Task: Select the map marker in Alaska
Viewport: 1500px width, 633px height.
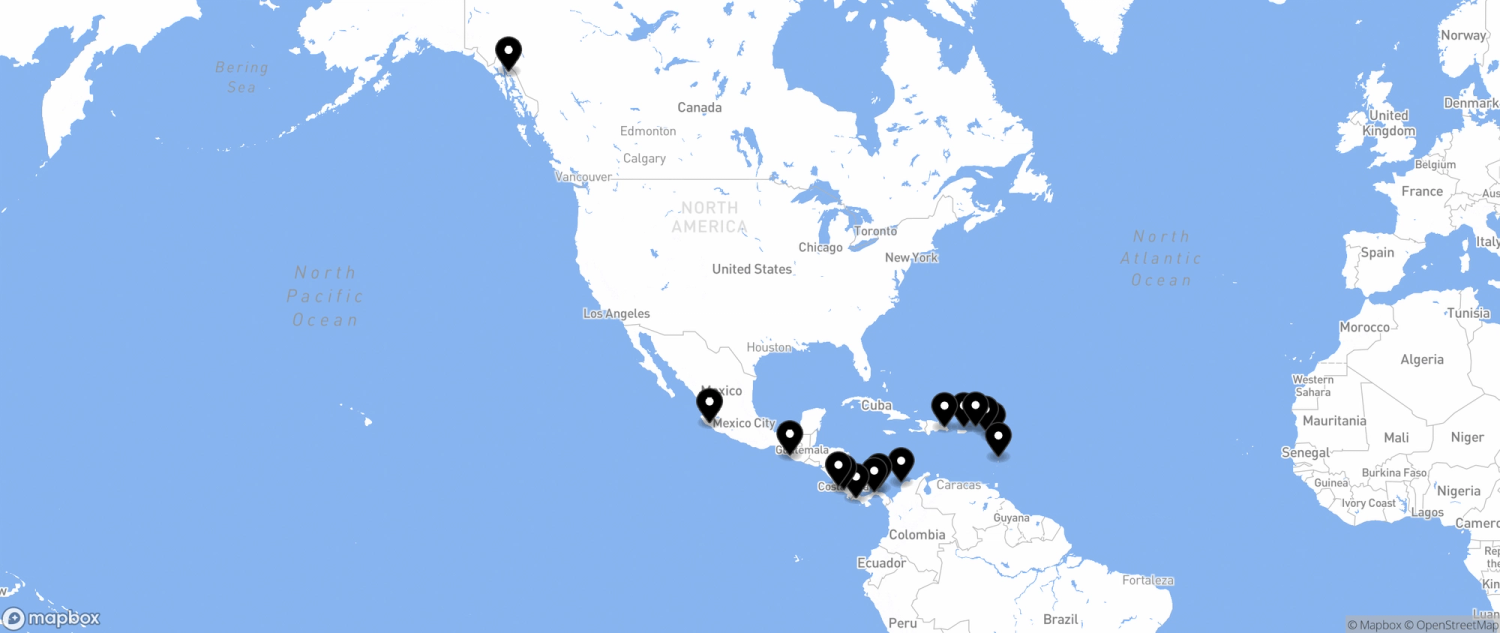Action: click(509, 50)
